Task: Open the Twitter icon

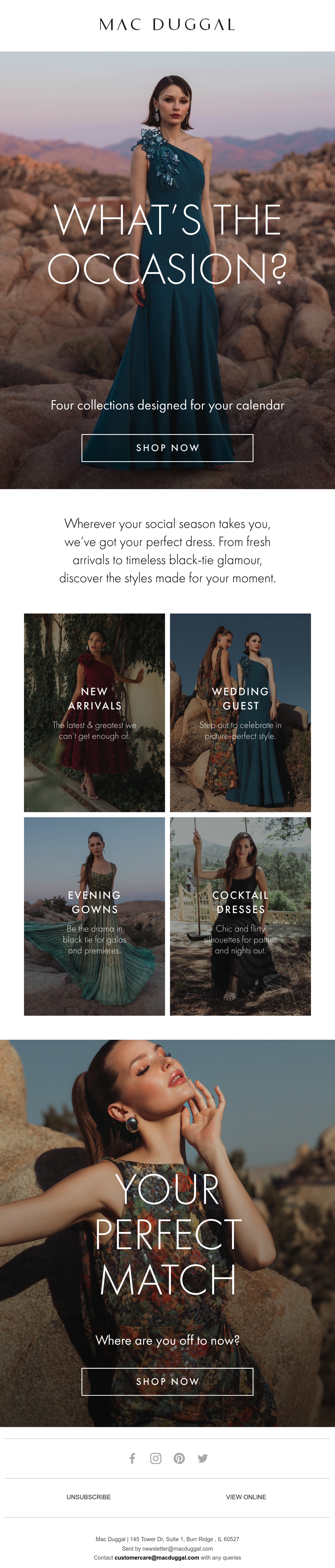Action: point(203,1458)
